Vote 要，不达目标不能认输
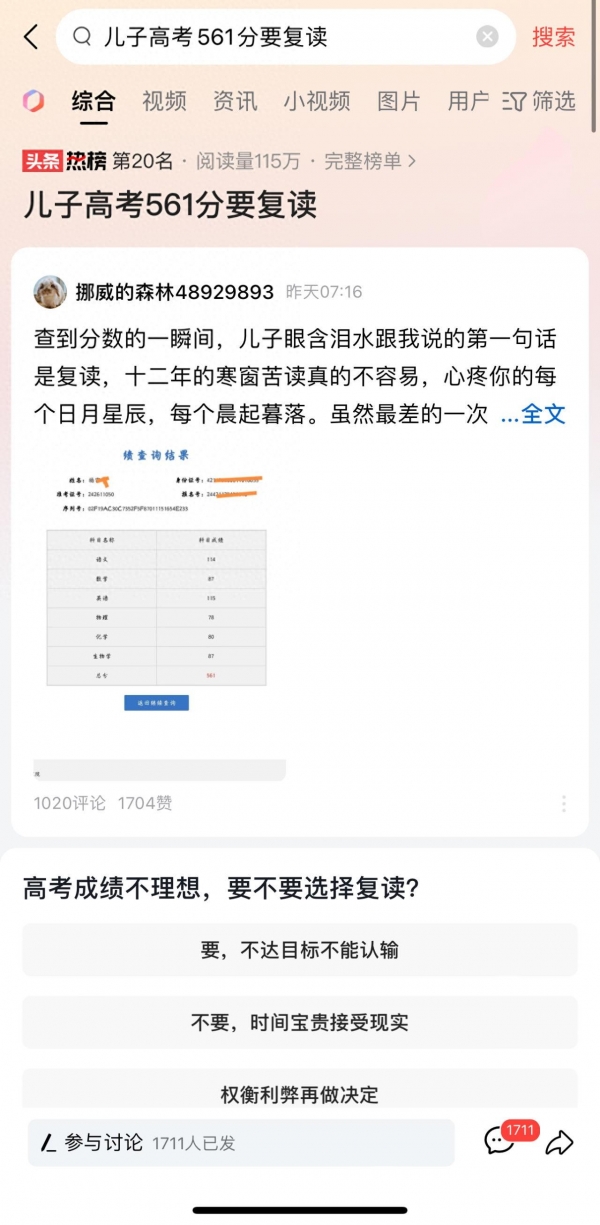The image size is (600, 1225). pos(299,949)
